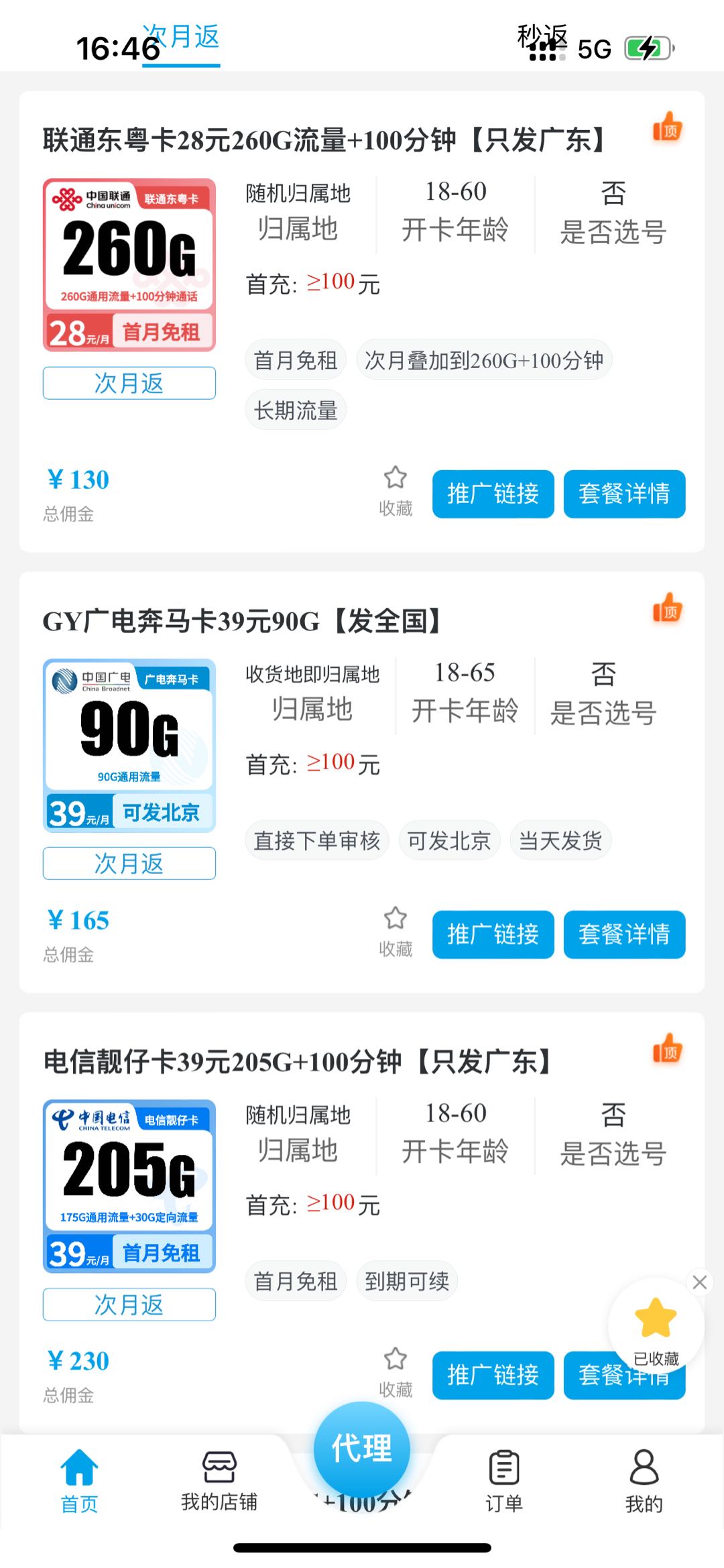Toggle the 收藏 star on 联通东粤卡 card
Image resolution: width=724 pixels, height=1568 pixels.
click(x=394, y=481)
